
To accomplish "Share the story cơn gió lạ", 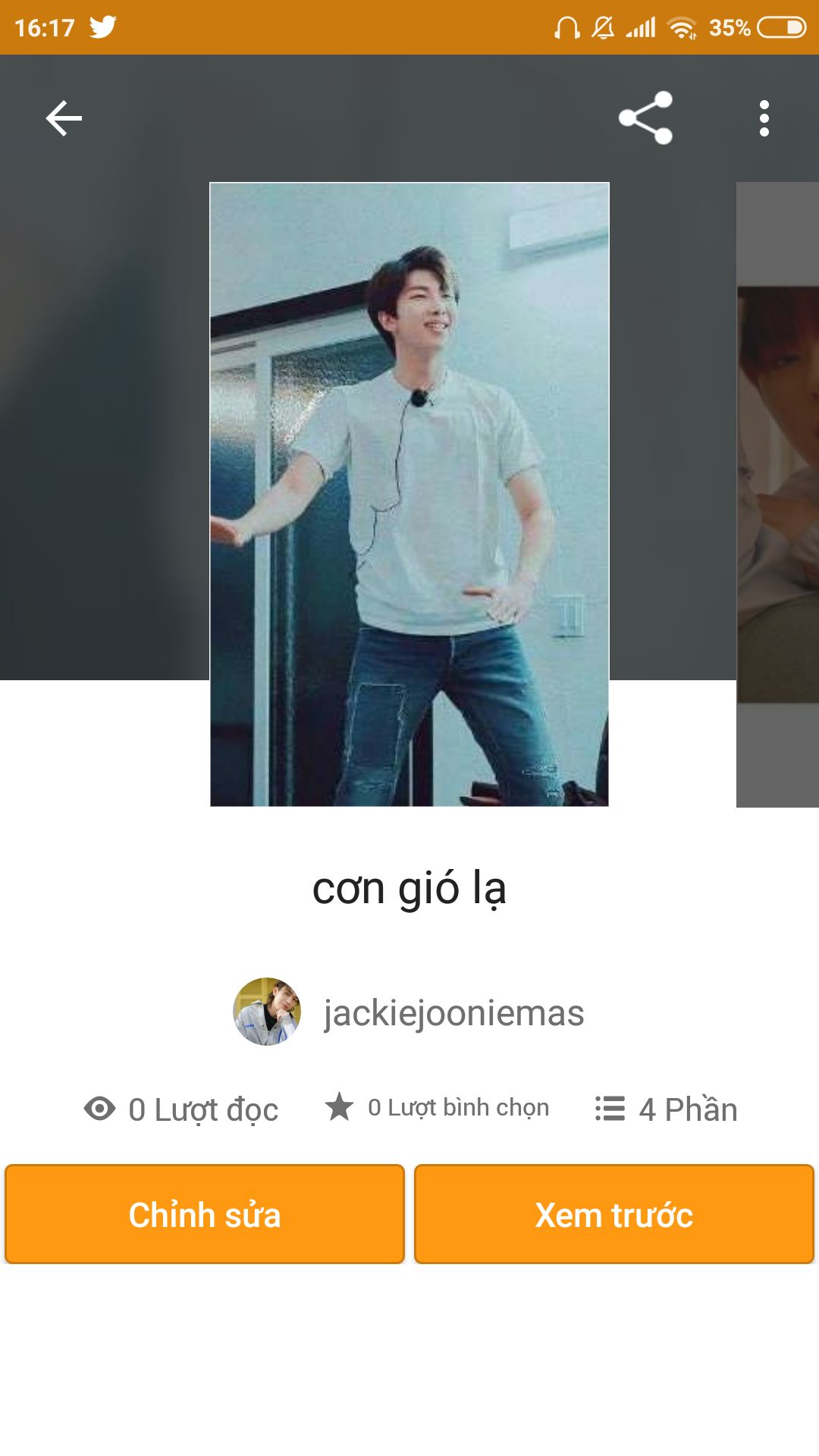I will [645, 118].
